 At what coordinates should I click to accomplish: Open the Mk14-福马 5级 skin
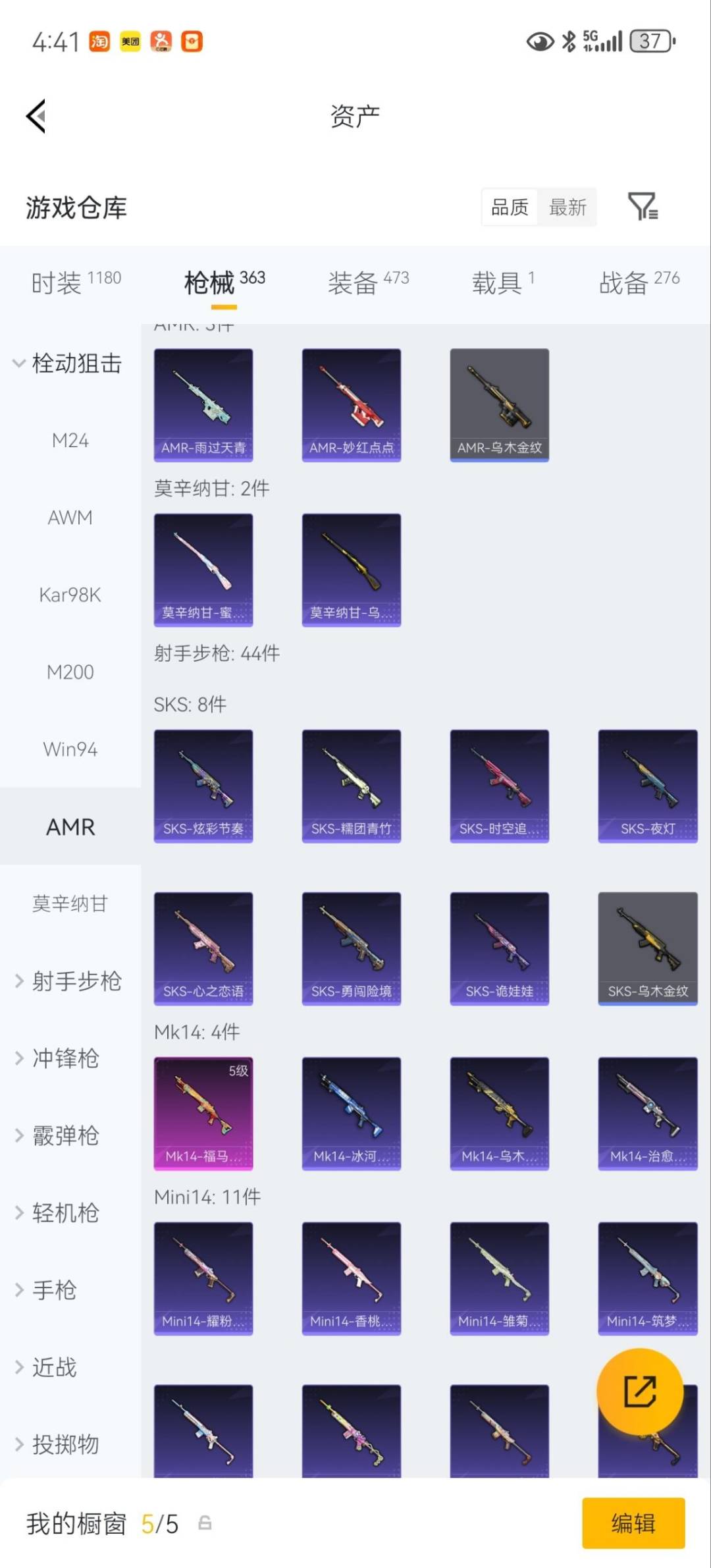coord(203,1111)
